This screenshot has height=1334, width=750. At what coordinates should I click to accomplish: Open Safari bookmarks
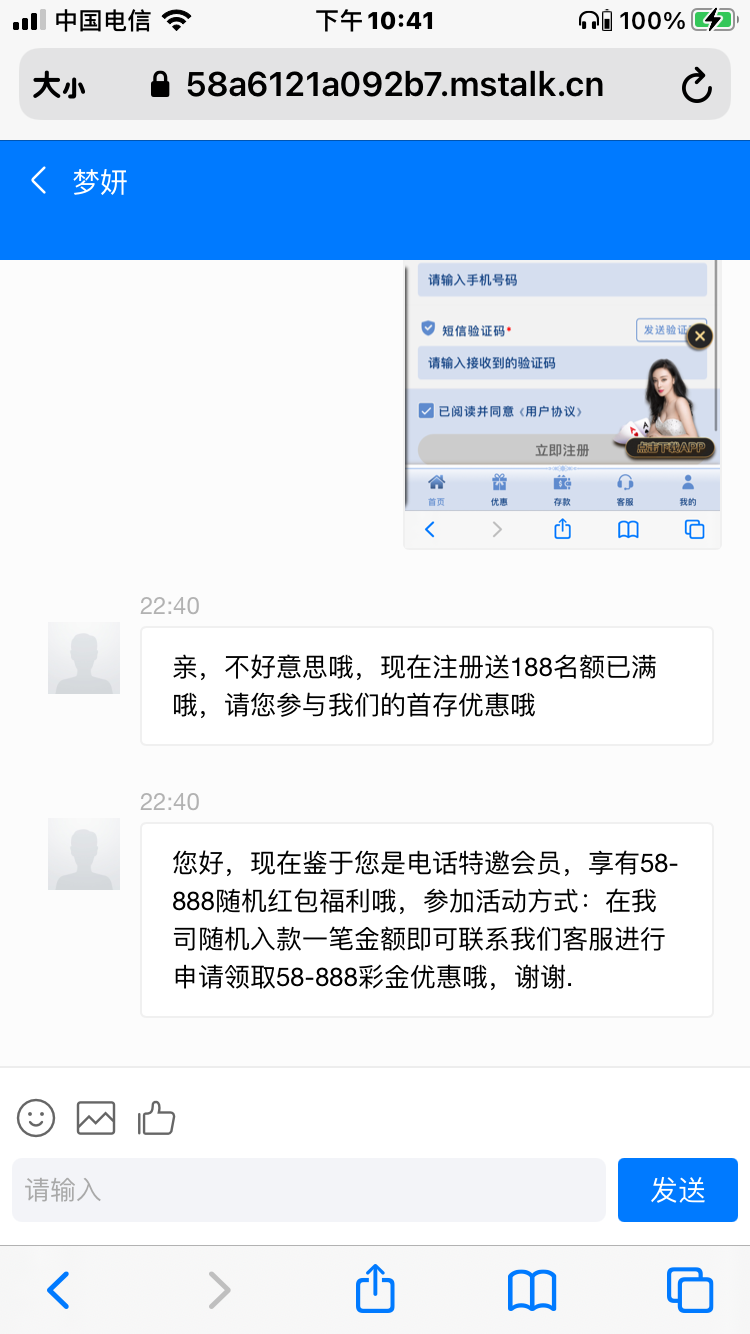pos(531,1290)
